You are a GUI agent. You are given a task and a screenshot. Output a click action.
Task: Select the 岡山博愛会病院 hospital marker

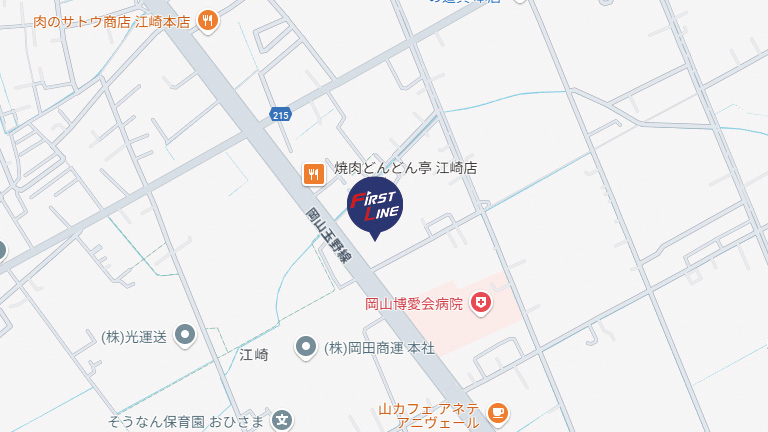tap(481, 302)
